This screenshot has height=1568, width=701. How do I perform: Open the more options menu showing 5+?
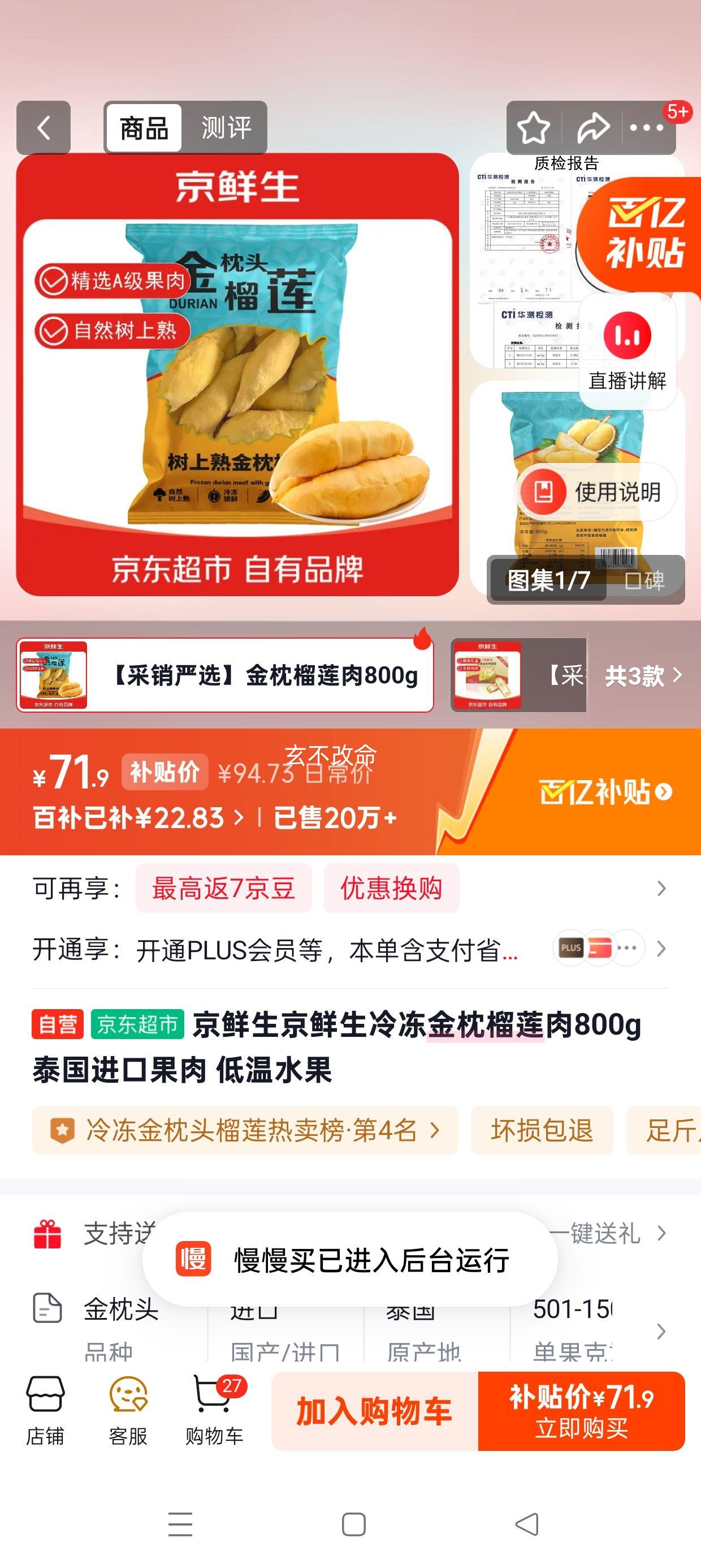click(647, 128)
